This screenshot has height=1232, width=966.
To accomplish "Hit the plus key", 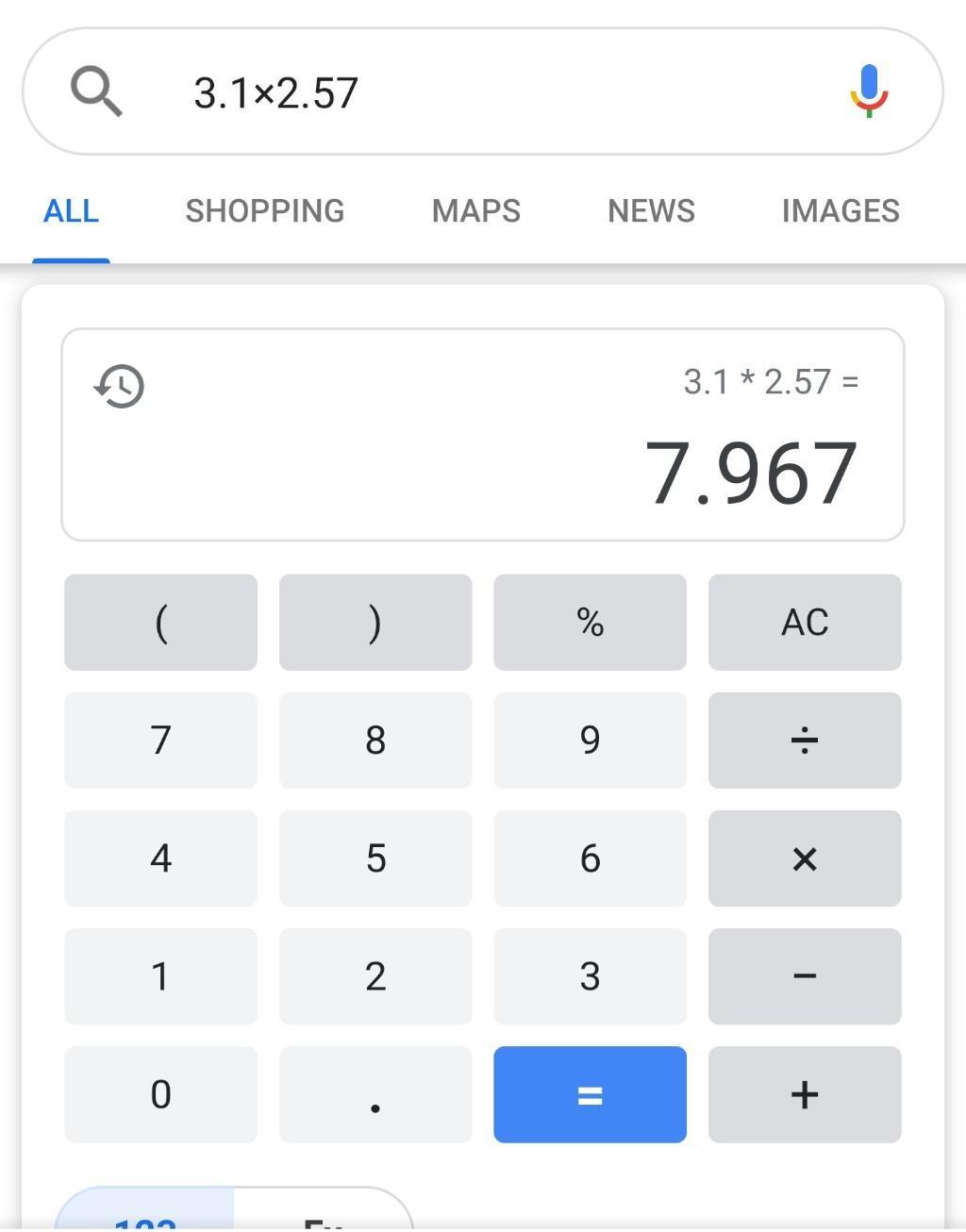I will coord(805,1094).
